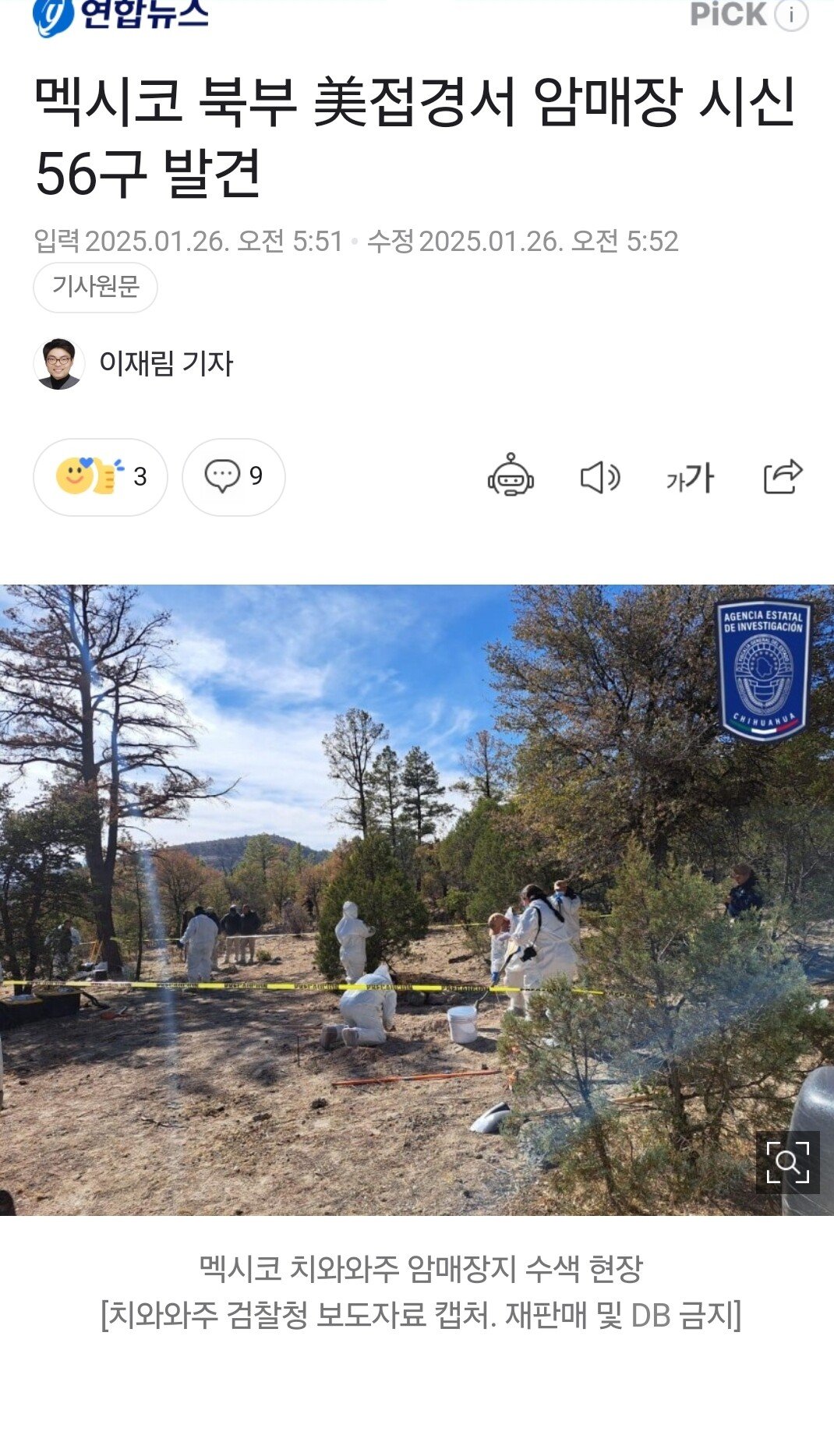Open the 기사원문 original article link

click(95, 287)
